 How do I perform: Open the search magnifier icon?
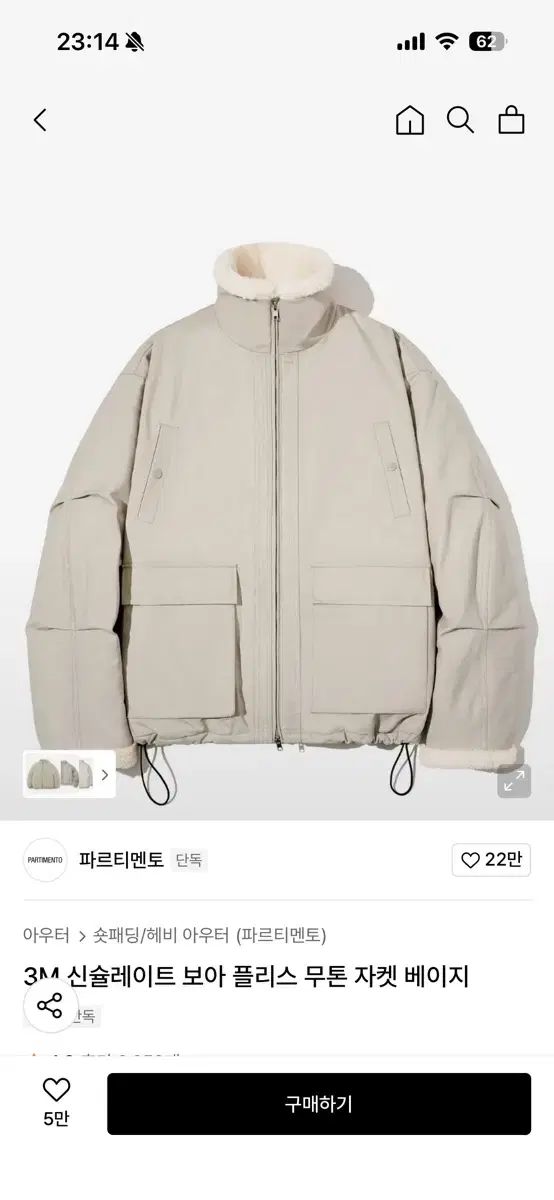(x=460, y=121)
